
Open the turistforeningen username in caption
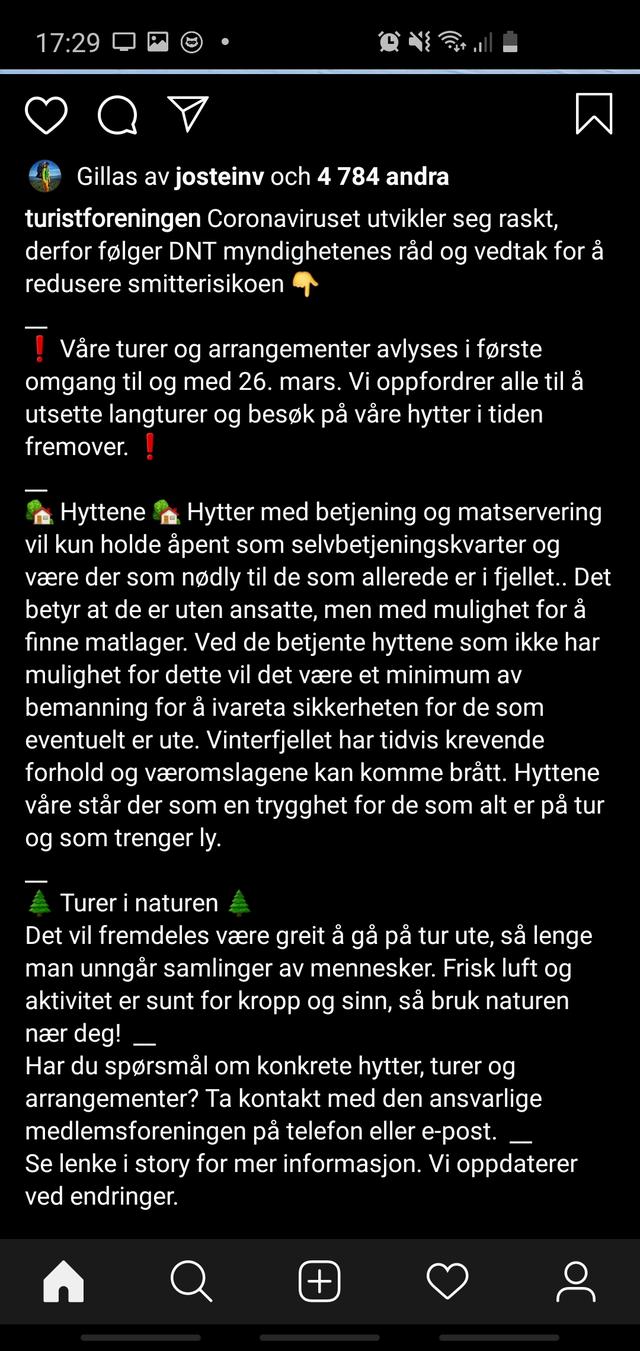point(114,219)
